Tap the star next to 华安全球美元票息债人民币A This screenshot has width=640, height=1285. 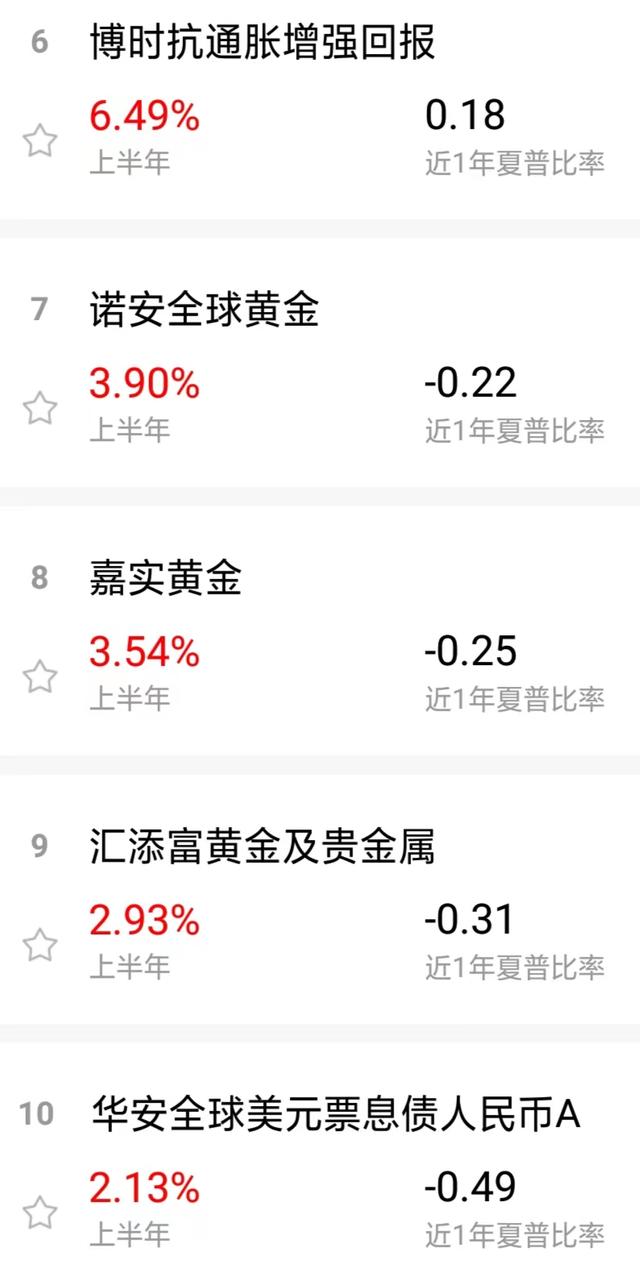pos(40,1213)
